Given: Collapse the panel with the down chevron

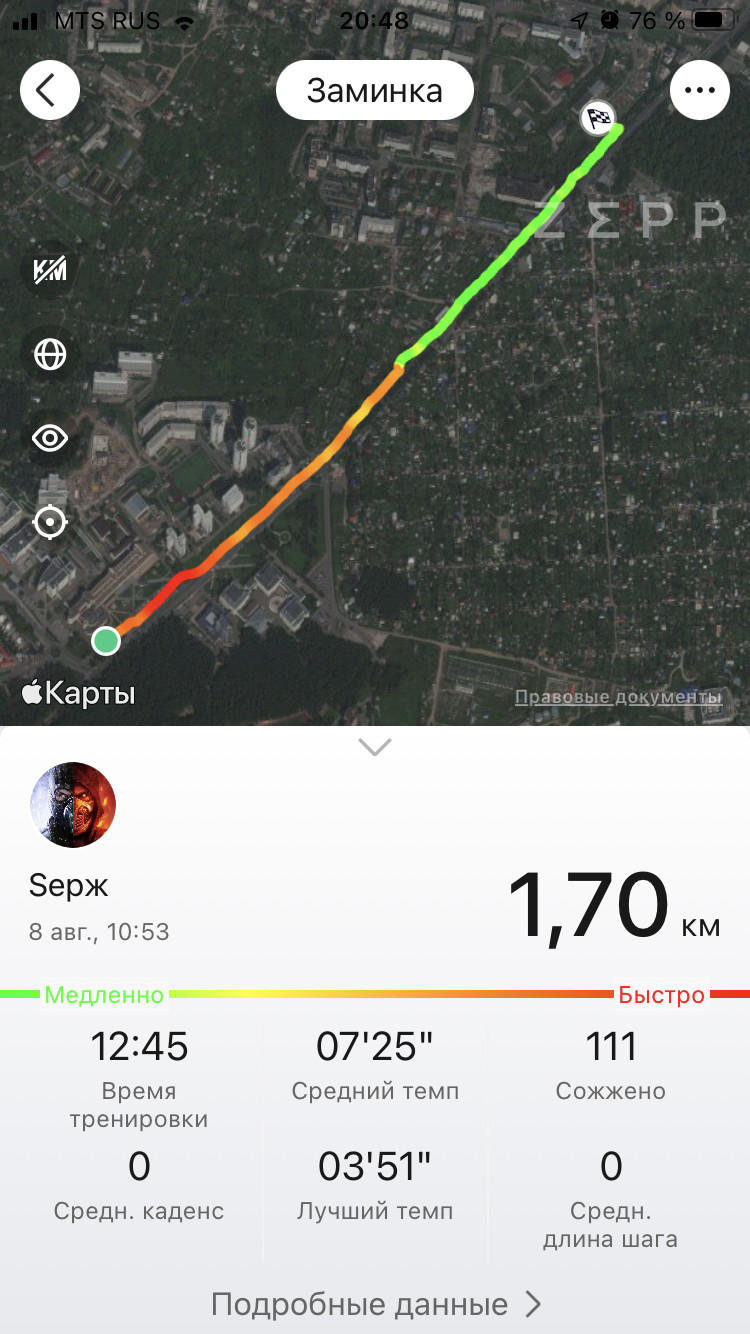Looking at the screenshot, I should pos(375,747).
